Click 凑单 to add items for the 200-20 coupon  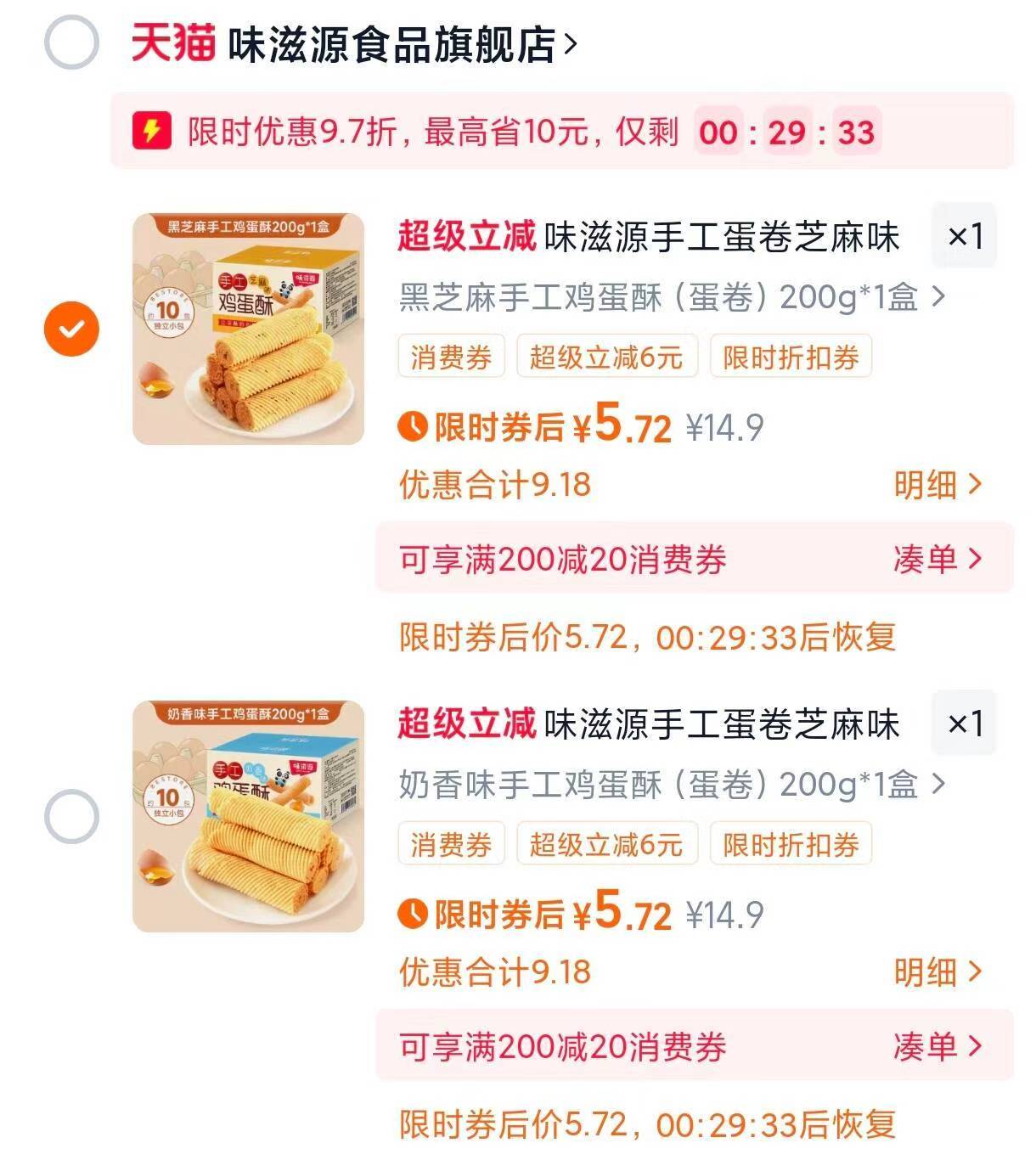tap(932, 559)
